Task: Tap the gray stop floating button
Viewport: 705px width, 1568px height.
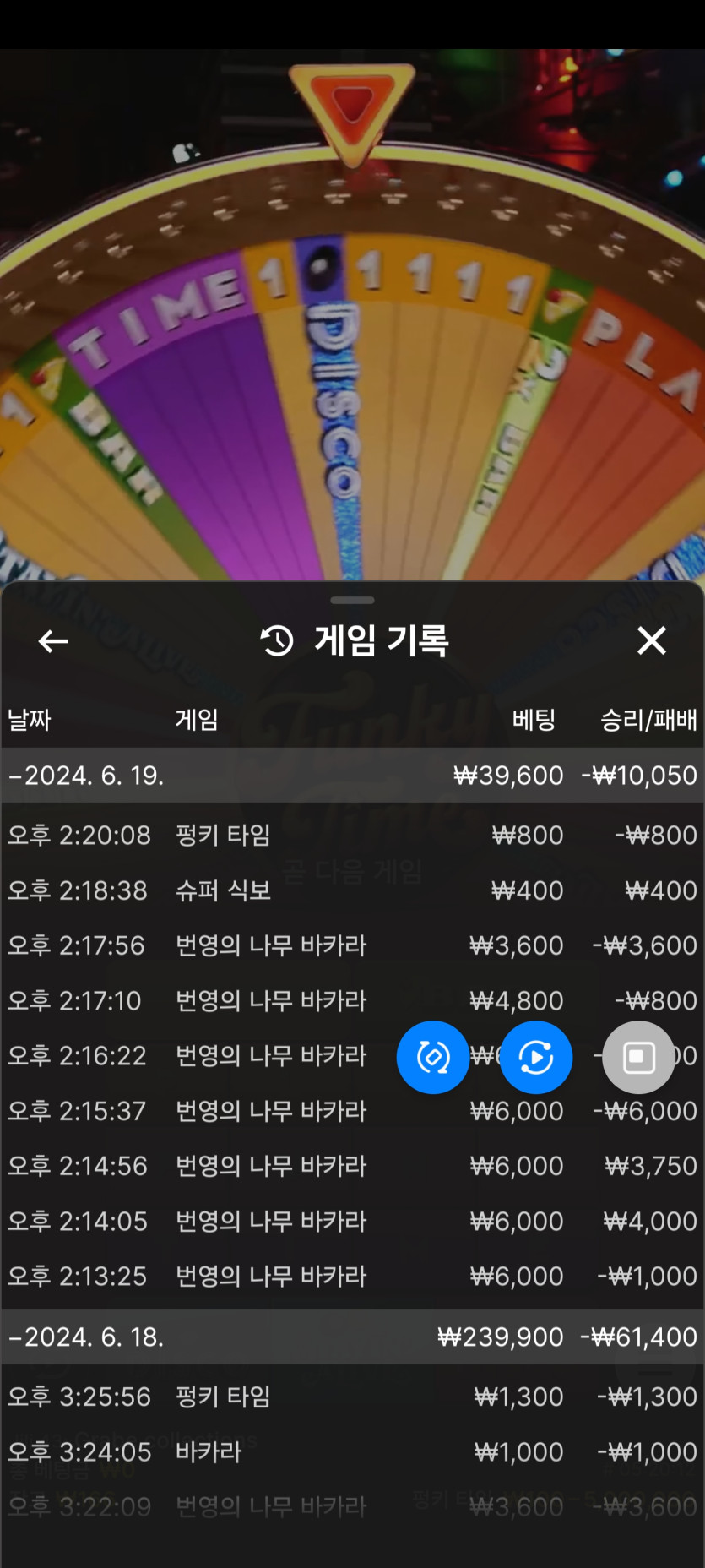Action: coord(638,1057)
